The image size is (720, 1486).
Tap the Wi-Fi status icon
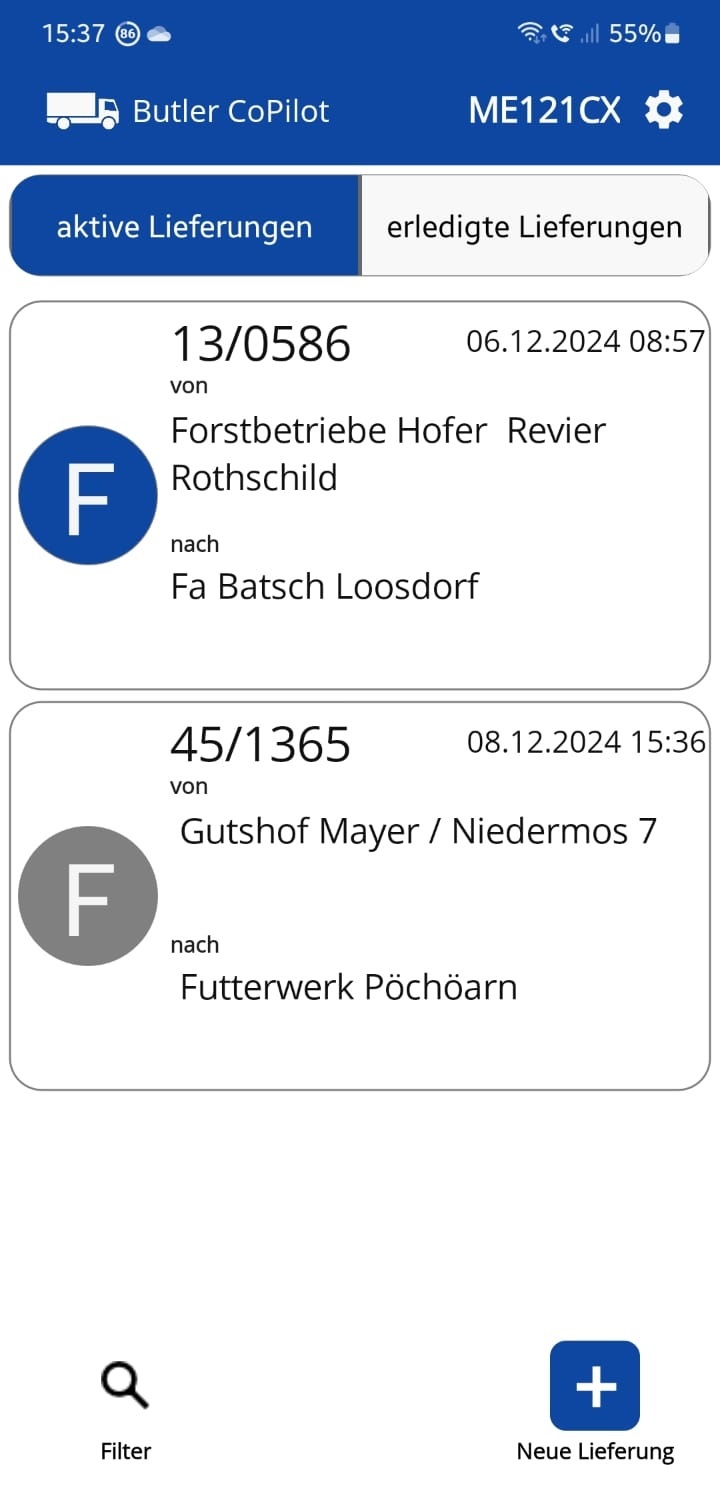point(528,32)
